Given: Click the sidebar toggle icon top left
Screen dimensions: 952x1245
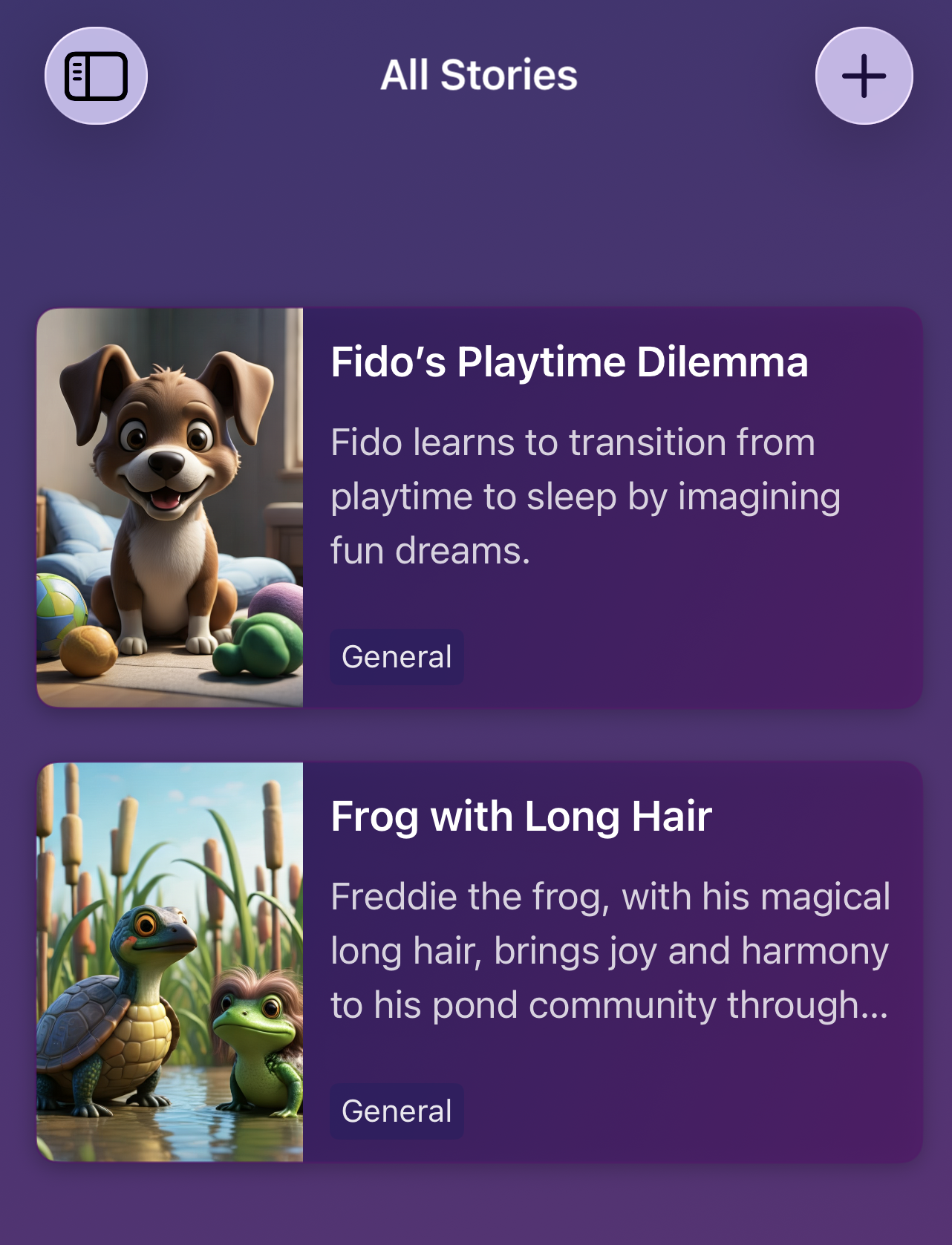Looking at the screenshot, I should coord(96,75).
